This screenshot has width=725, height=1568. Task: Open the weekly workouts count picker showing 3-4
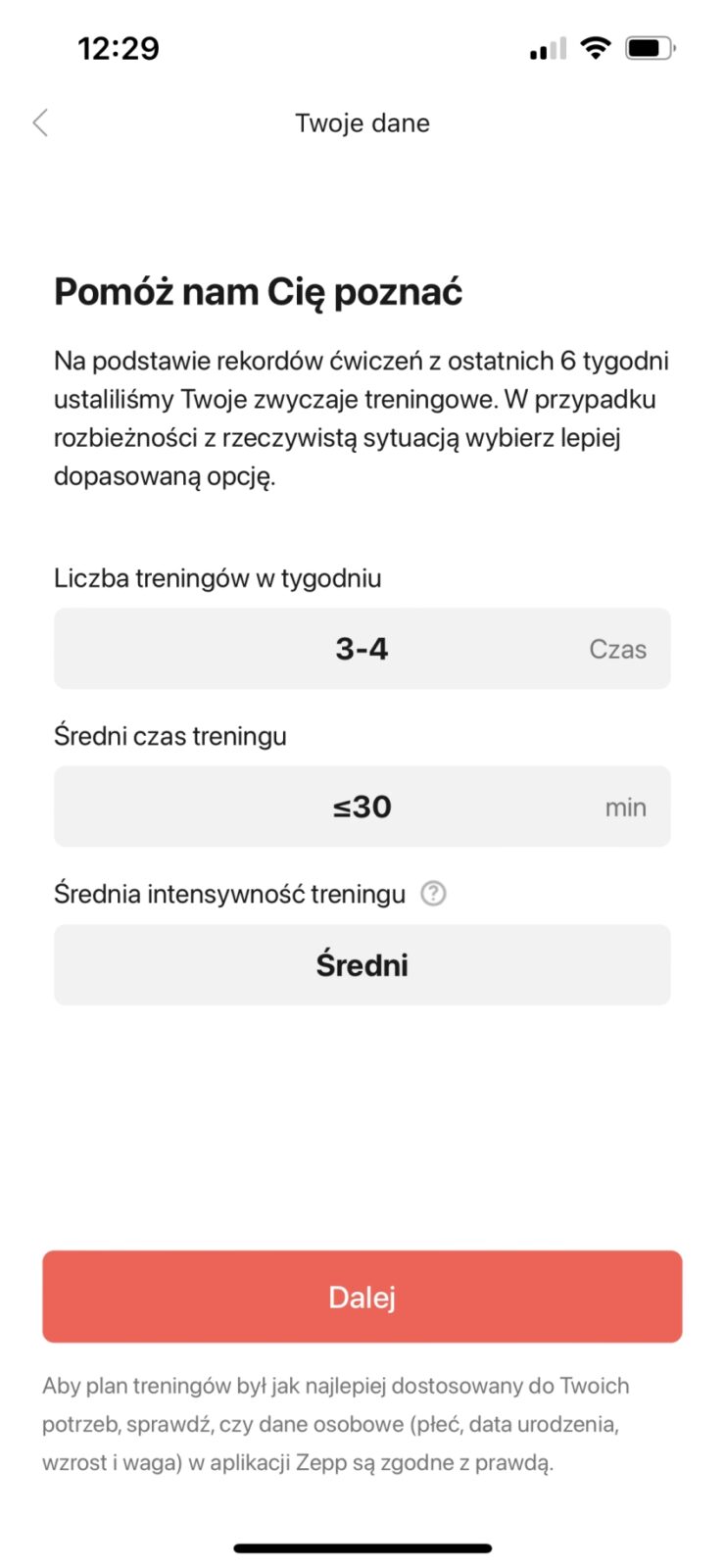click(362, 649)
